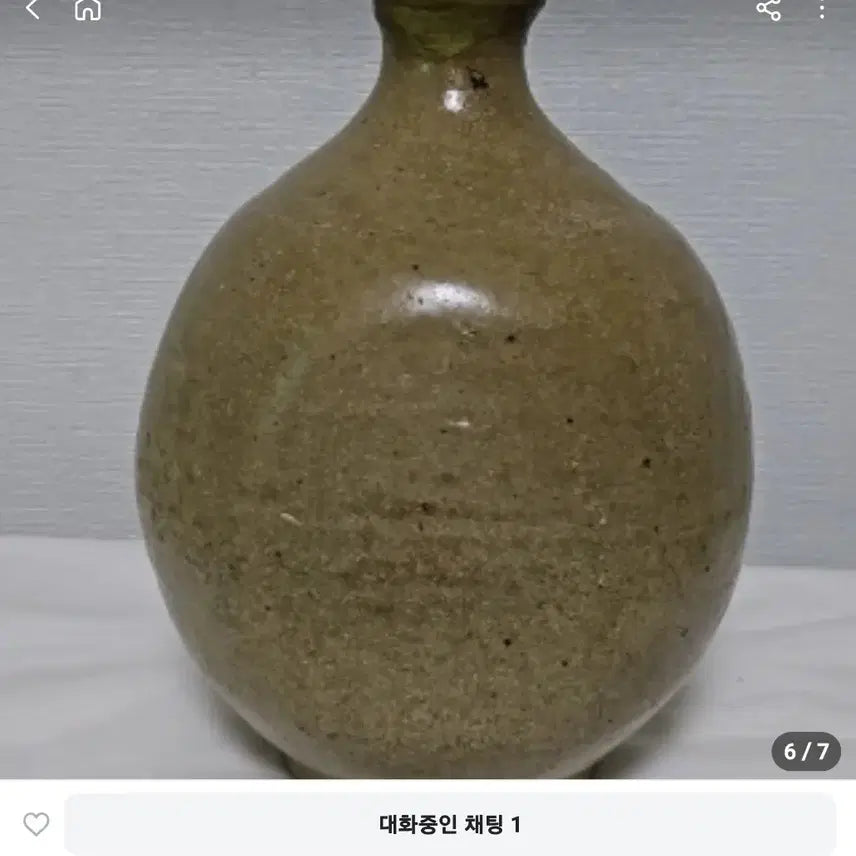Open the home icon

(x=88, y=10)
